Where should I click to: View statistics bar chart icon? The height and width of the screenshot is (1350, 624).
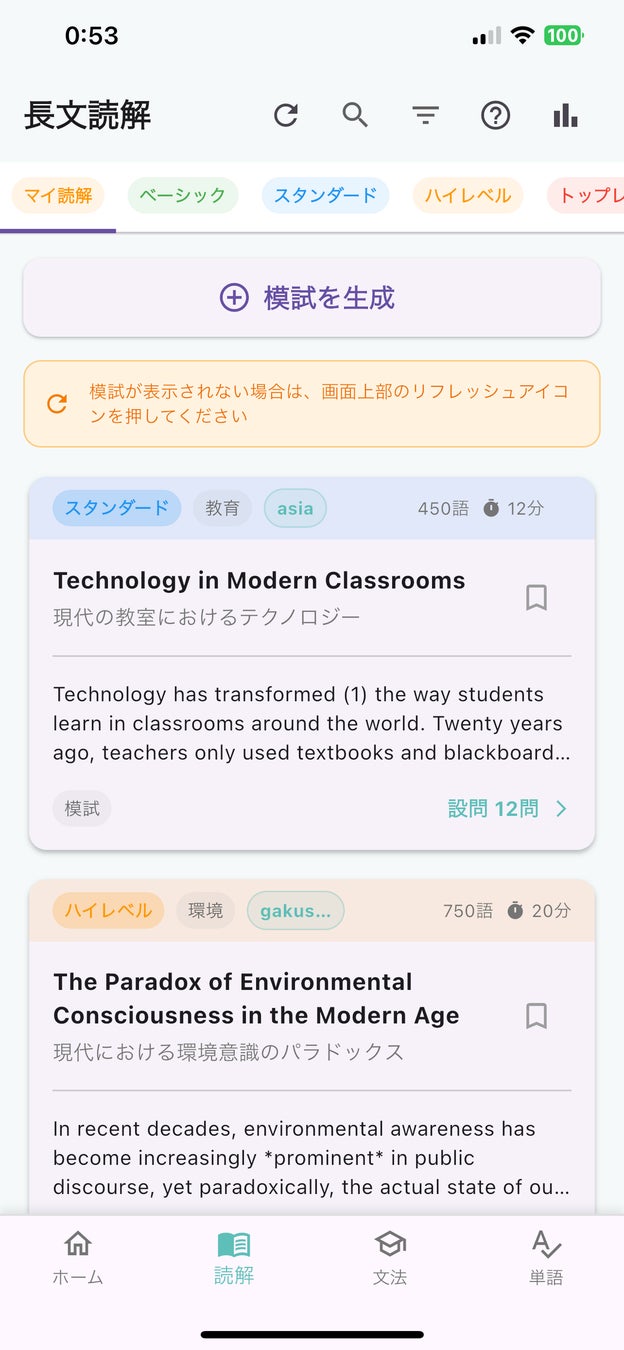tap(565, 116)
